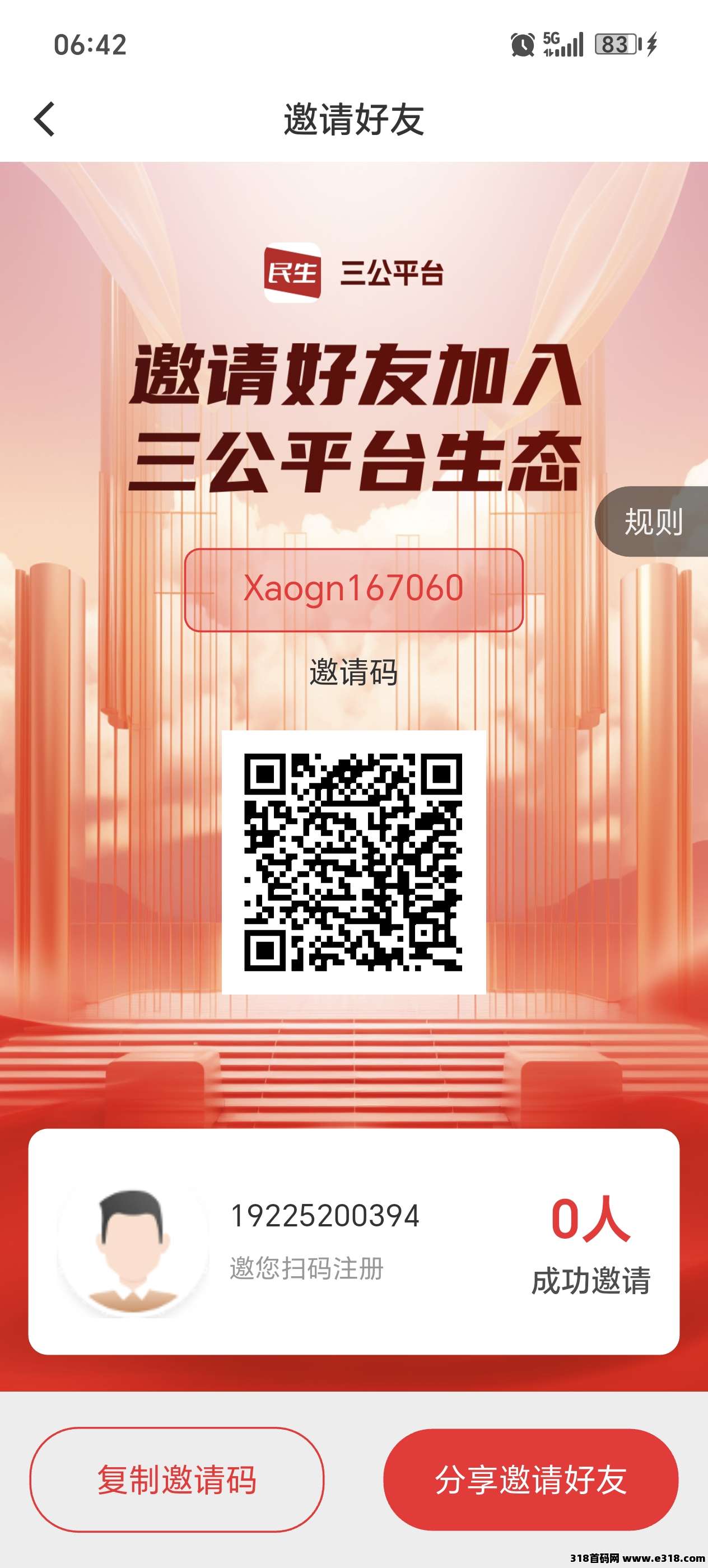
Task: Go back from the 邀请好友 page
Action: tap(44, 119)
